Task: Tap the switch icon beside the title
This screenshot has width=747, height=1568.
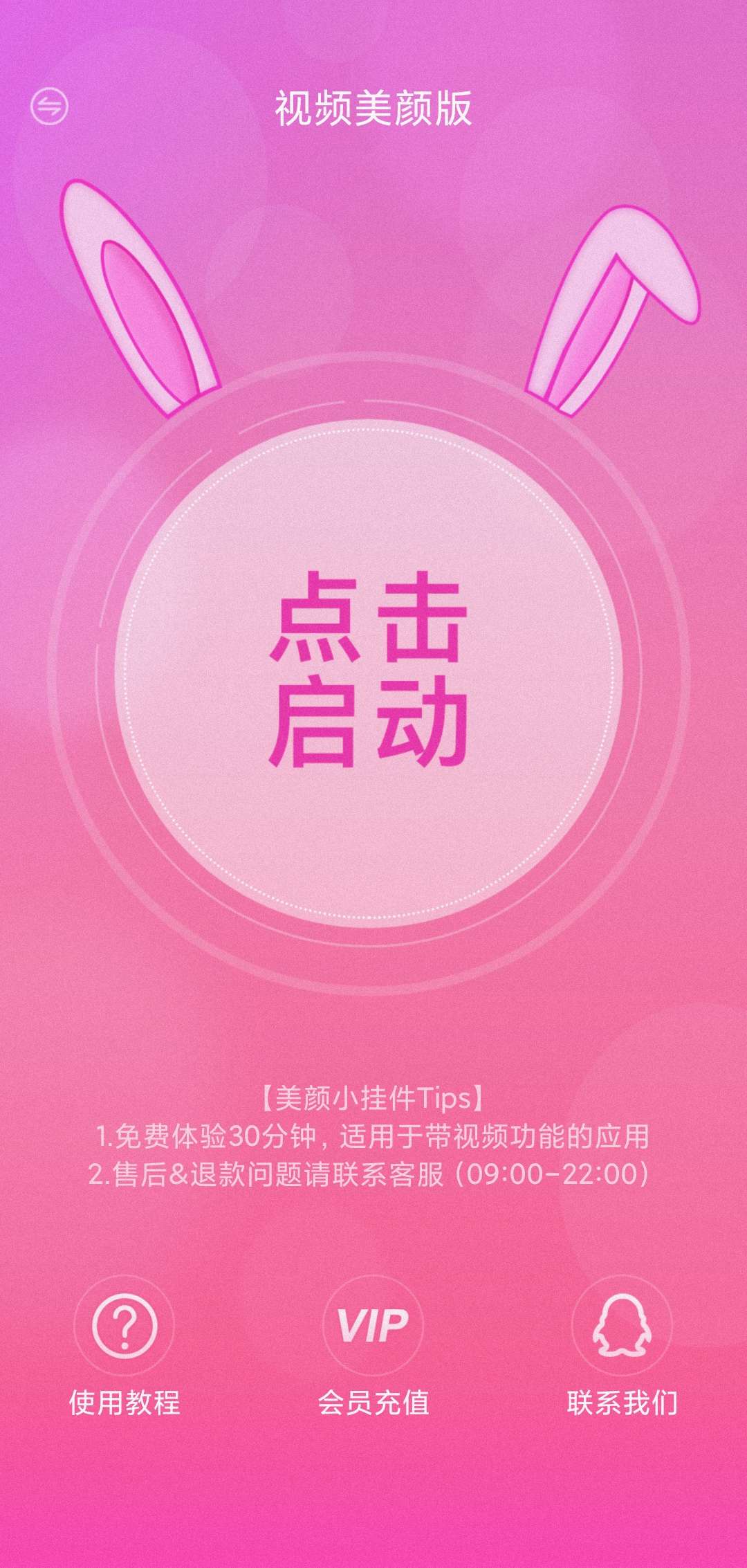Action: pos(49,107)
